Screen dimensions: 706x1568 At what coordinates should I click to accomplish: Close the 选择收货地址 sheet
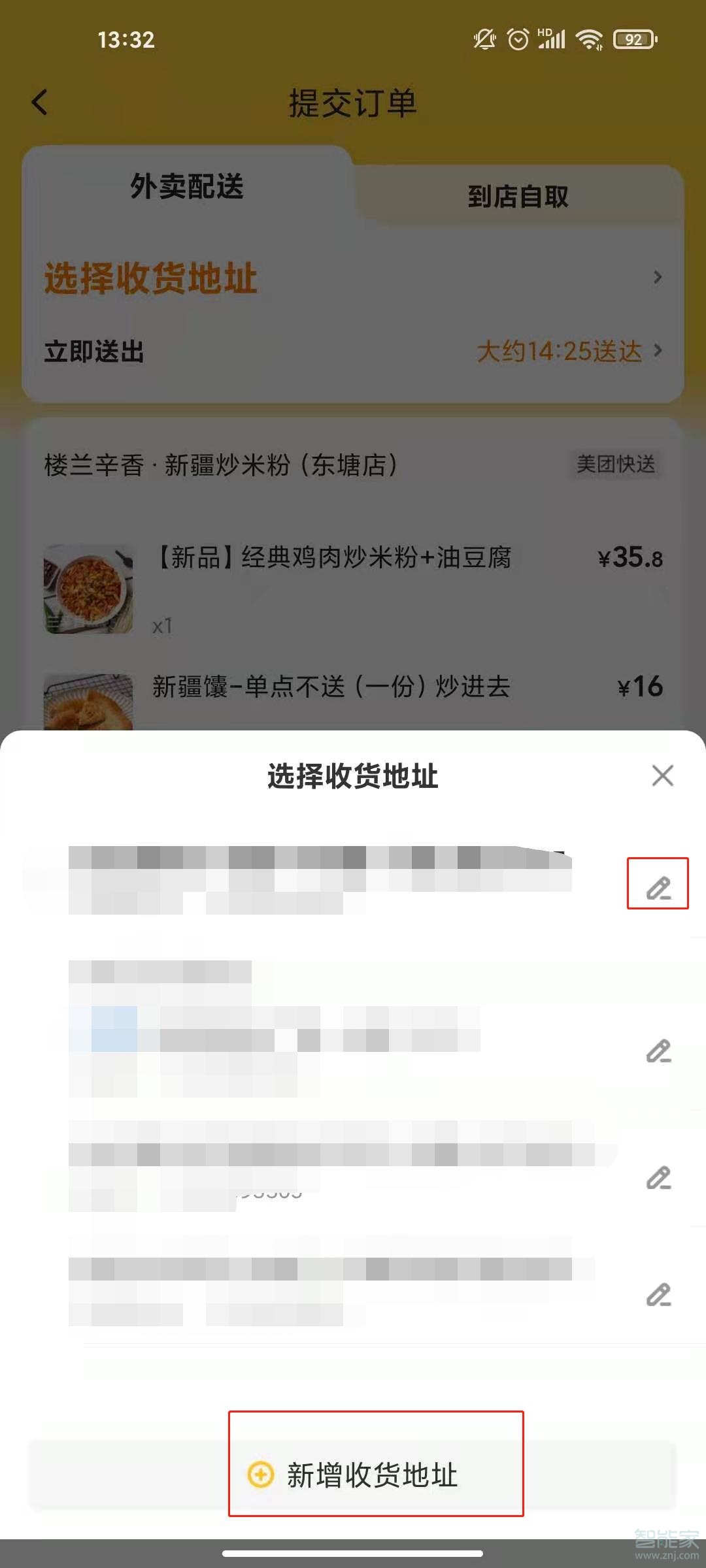[x=662, y=776]
